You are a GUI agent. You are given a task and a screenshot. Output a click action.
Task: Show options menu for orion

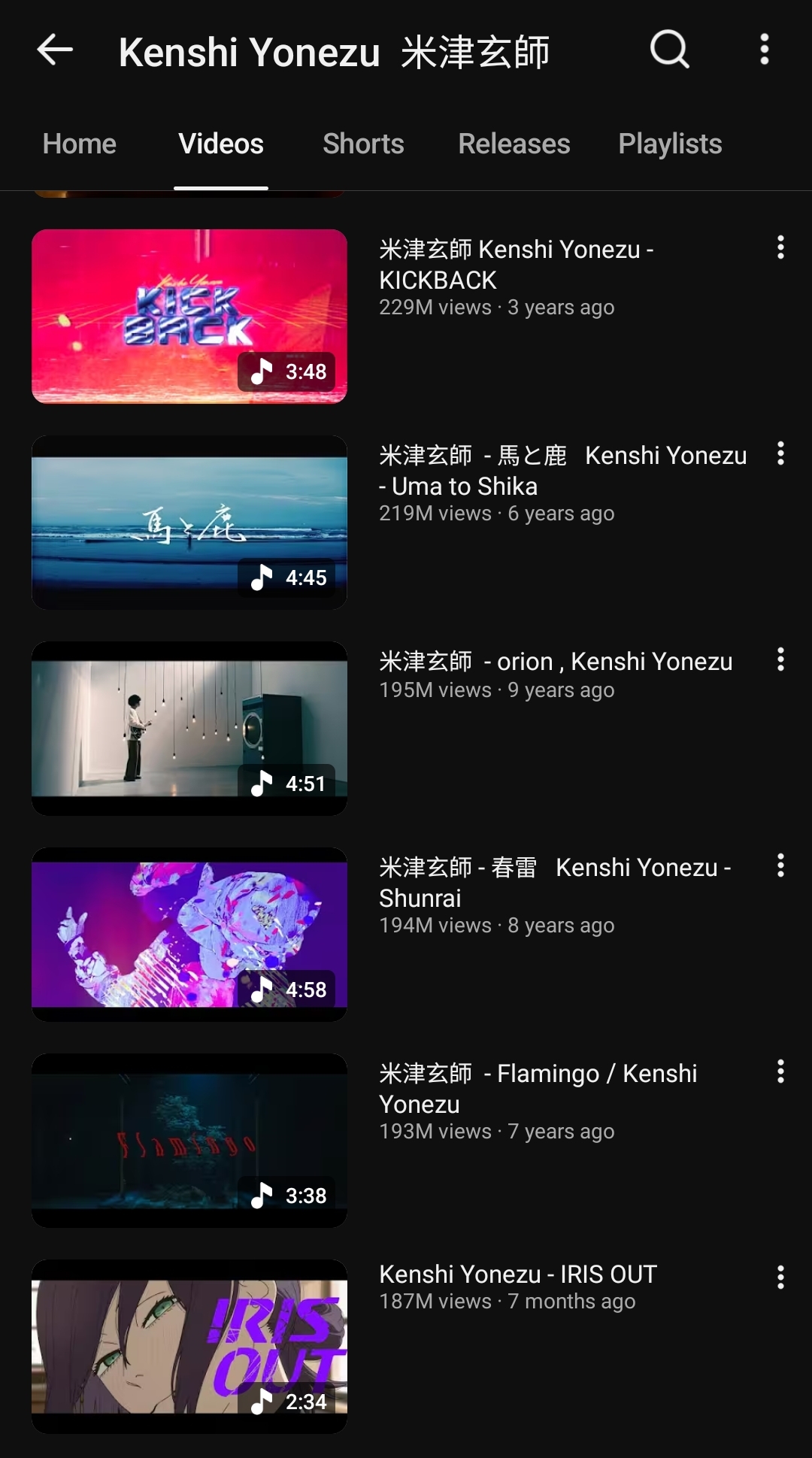[780, 659]
